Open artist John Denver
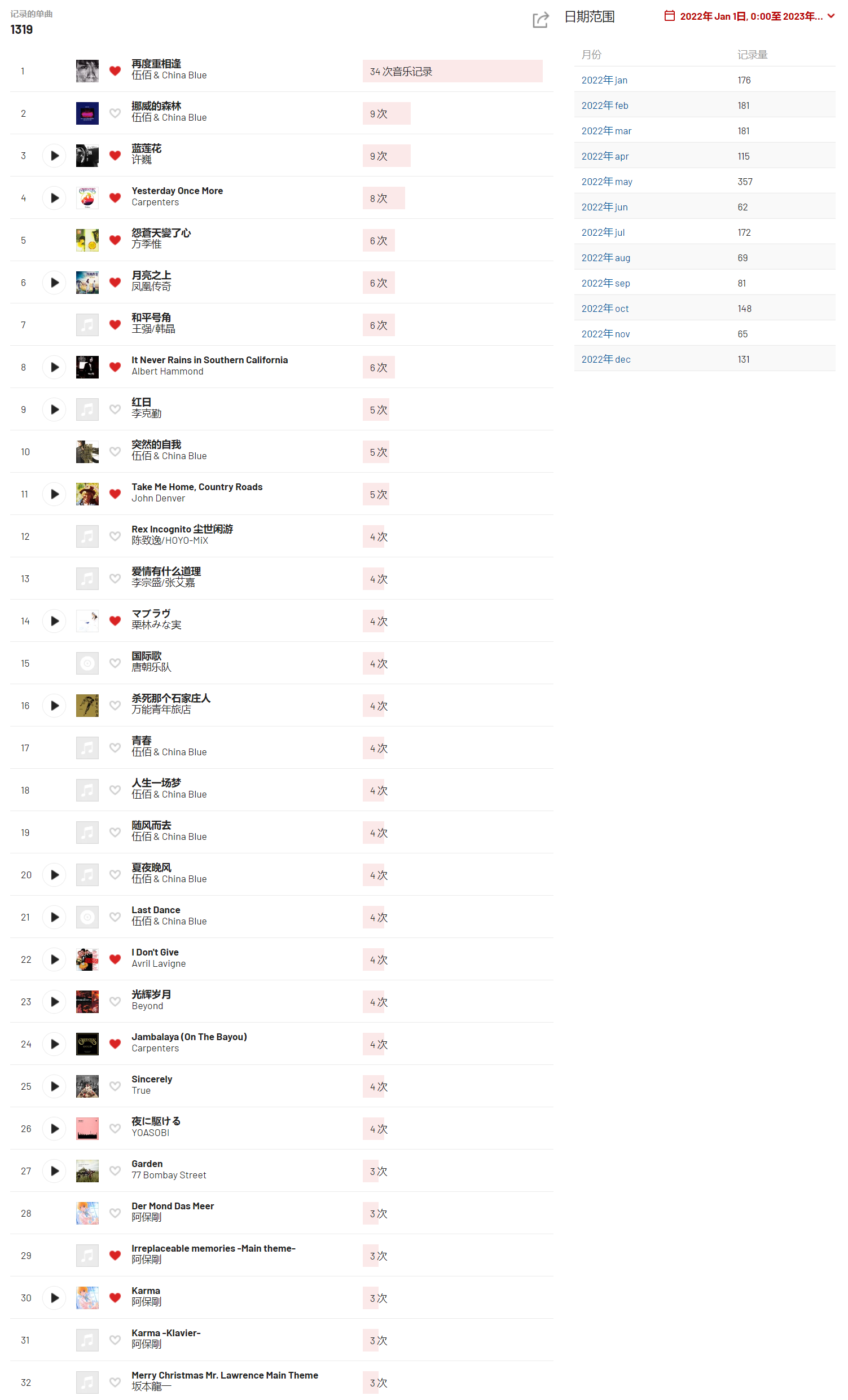 point(158,498)
